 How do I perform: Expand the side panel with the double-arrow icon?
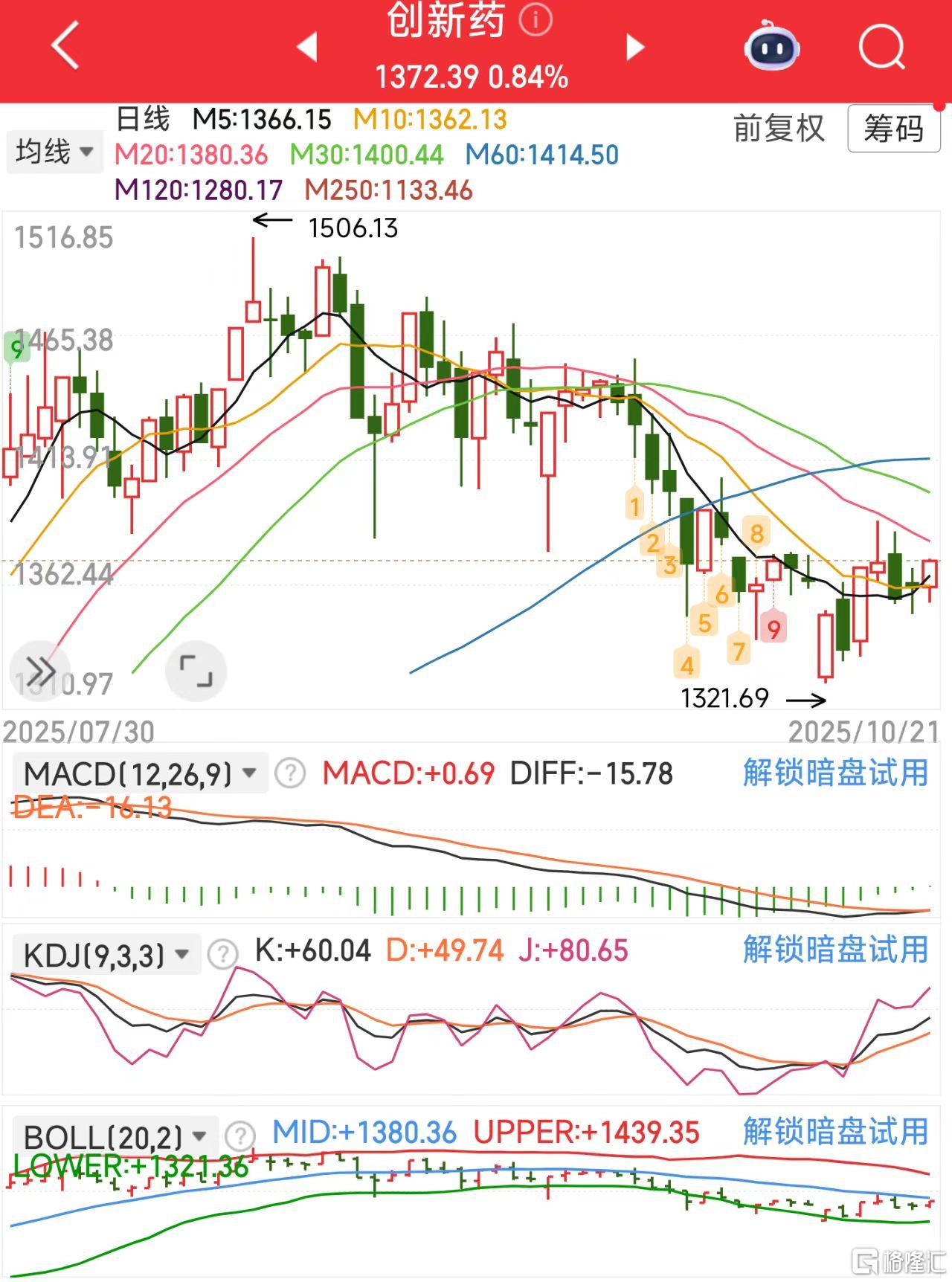click(39, 671)
